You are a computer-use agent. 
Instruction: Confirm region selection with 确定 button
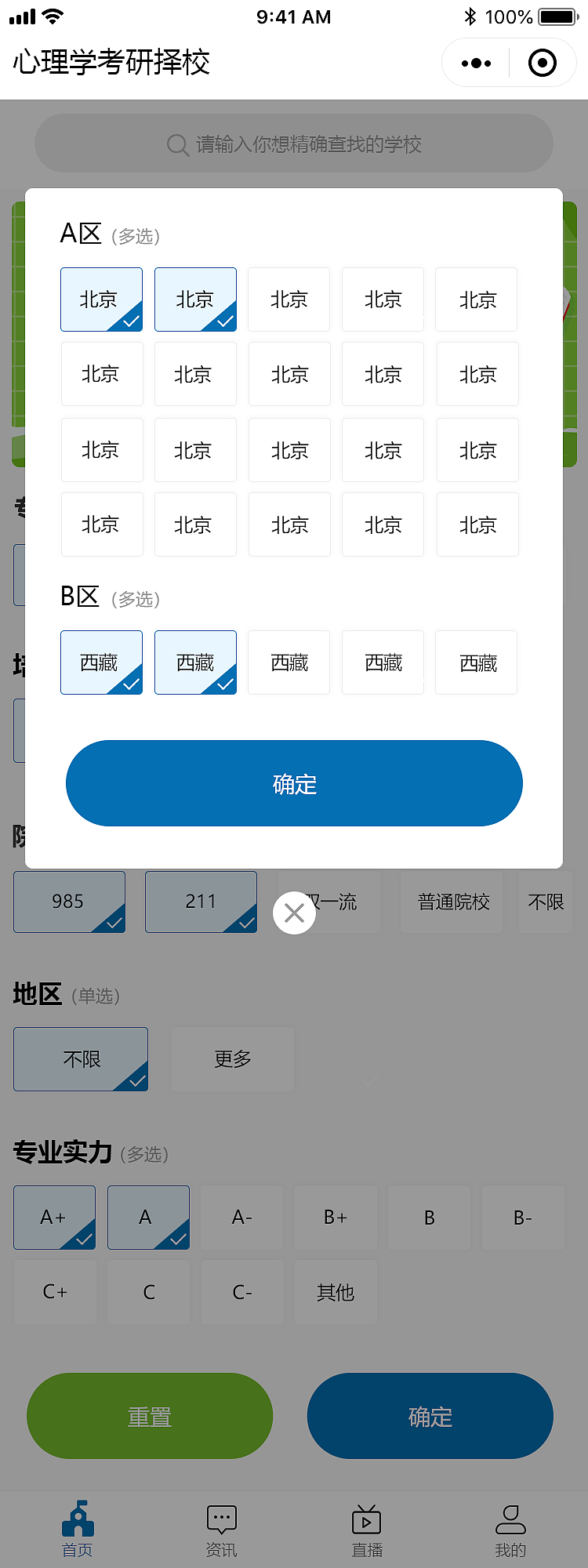click(294, 782)
